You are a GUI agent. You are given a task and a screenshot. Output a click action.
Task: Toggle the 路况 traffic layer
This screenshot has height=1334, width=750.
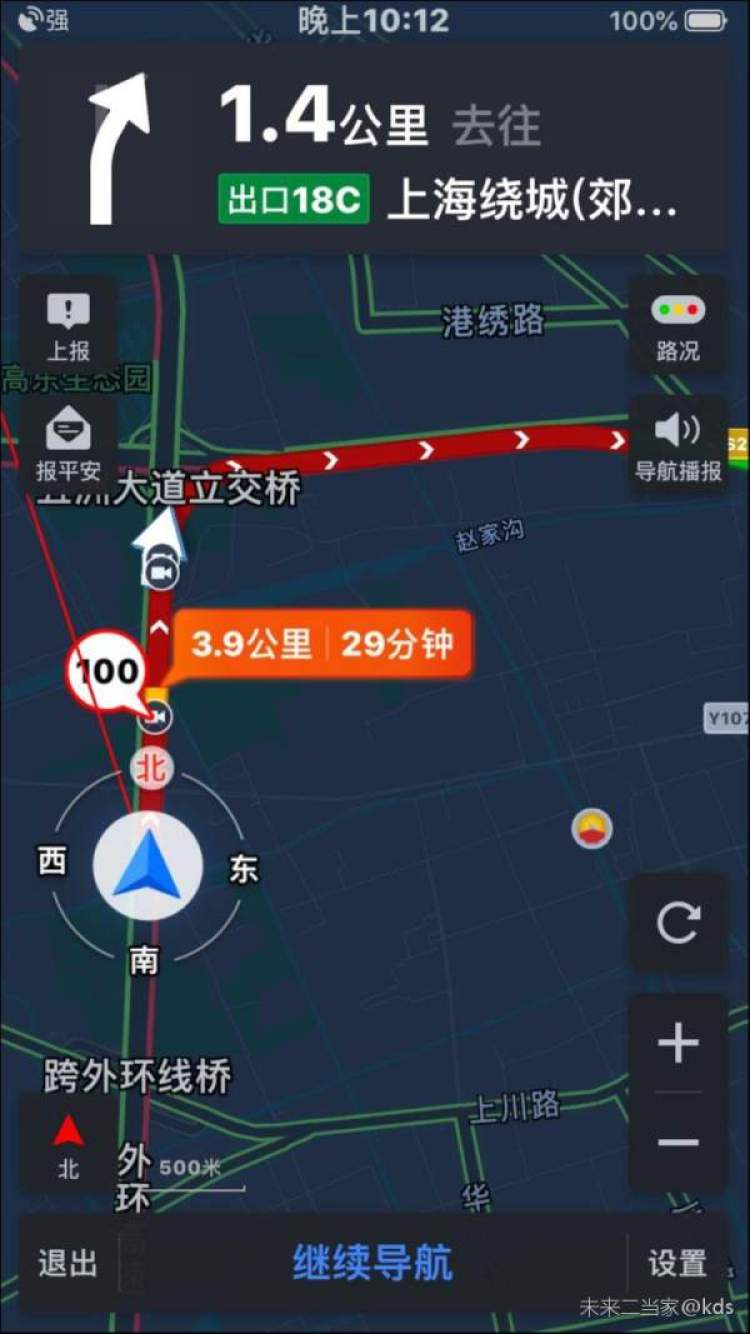point(678,326)
